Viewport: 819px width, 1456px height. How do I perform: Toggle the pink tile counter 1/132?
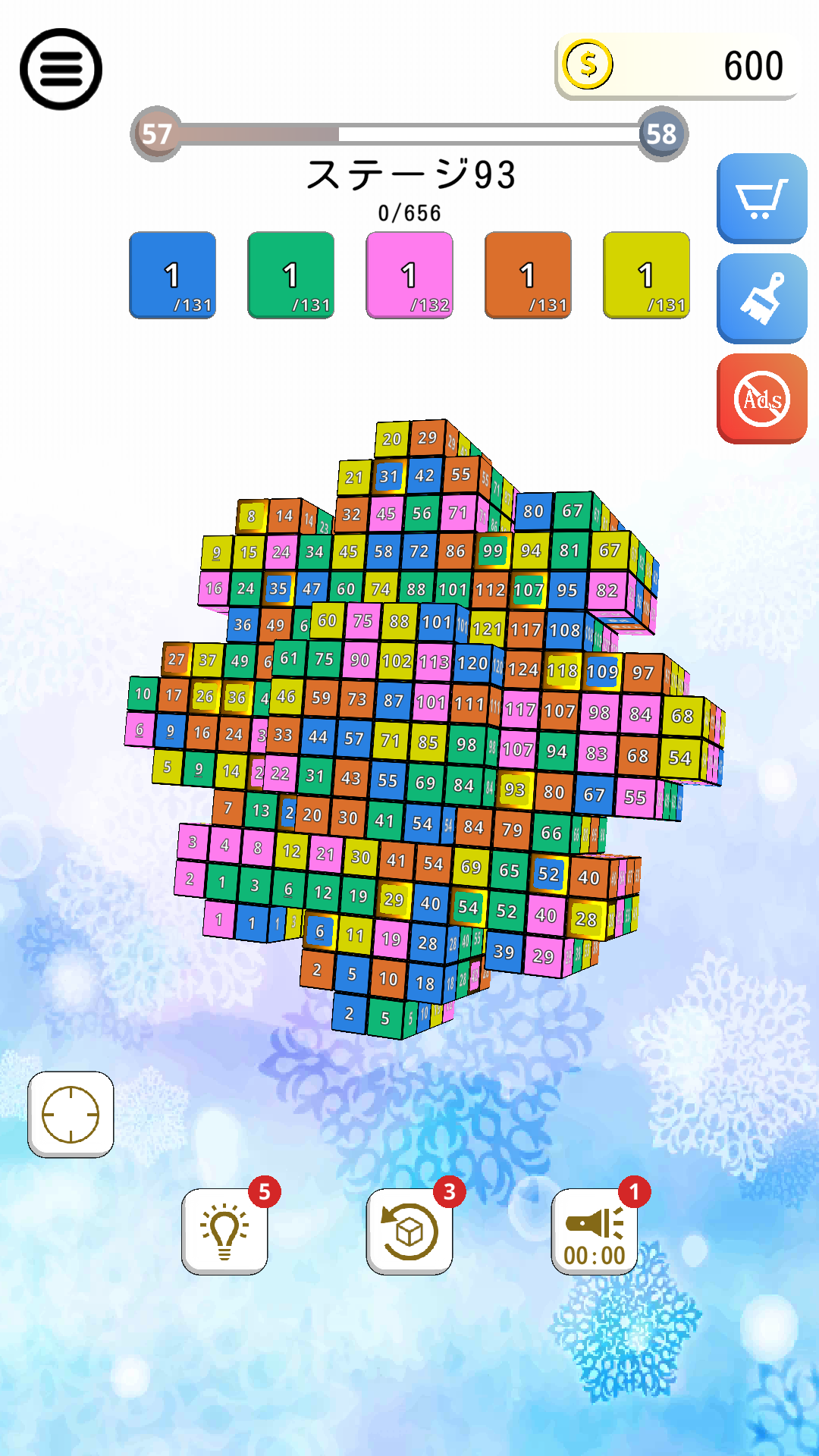pyautogui.click(x=409, y=277)
